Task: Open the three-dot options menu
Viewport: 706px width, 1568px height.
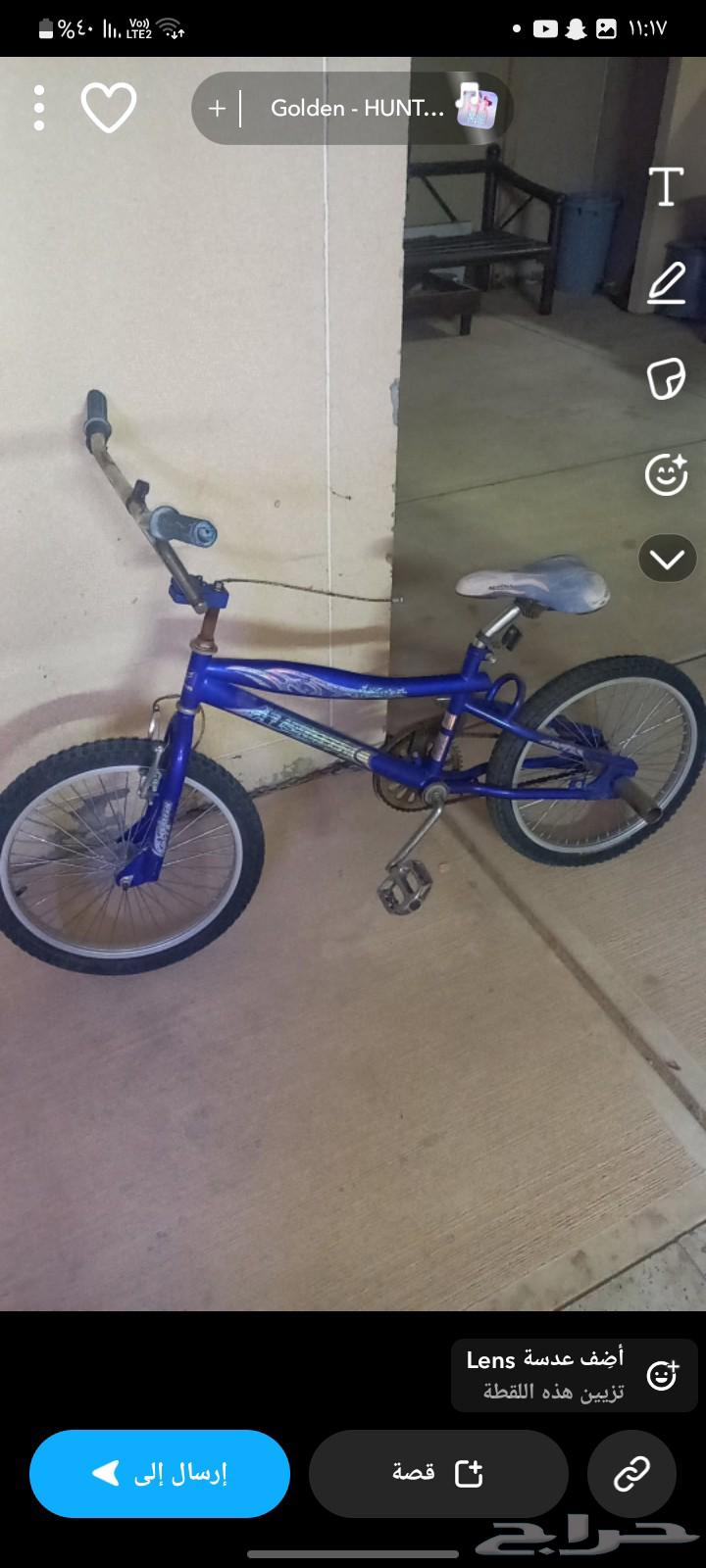Action: pos(39,108)
